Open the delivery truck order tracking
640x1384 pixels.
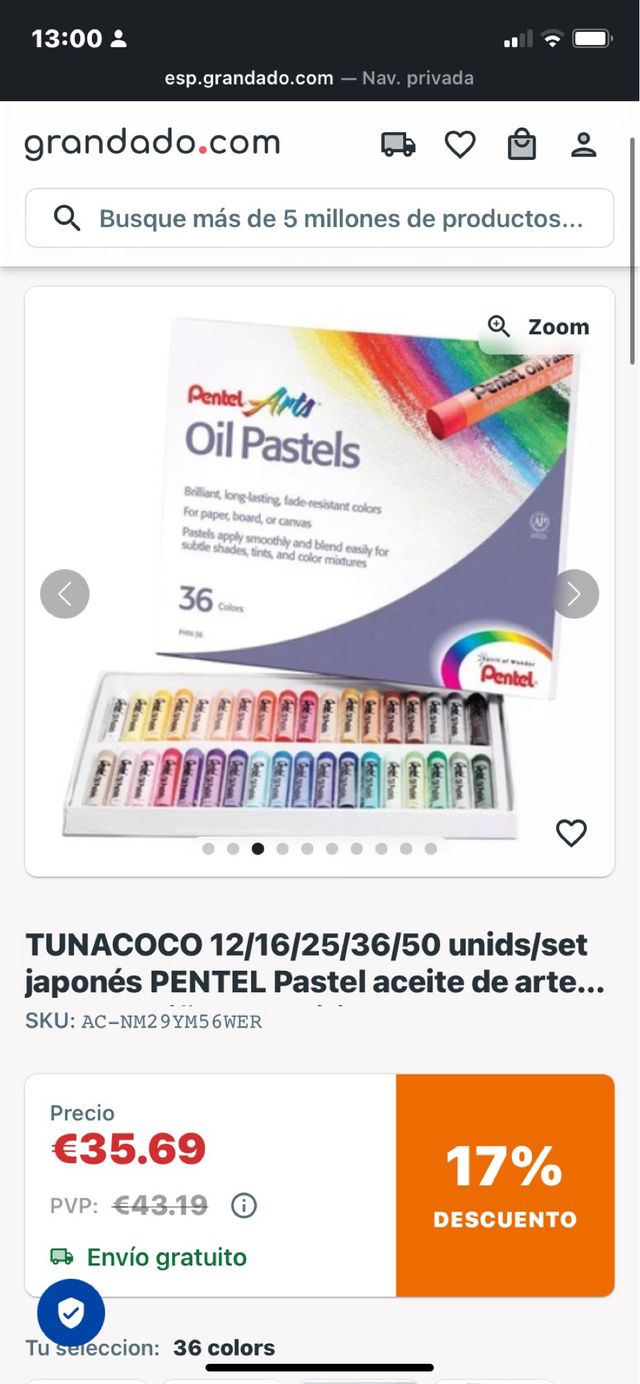[x=398, y=145]
